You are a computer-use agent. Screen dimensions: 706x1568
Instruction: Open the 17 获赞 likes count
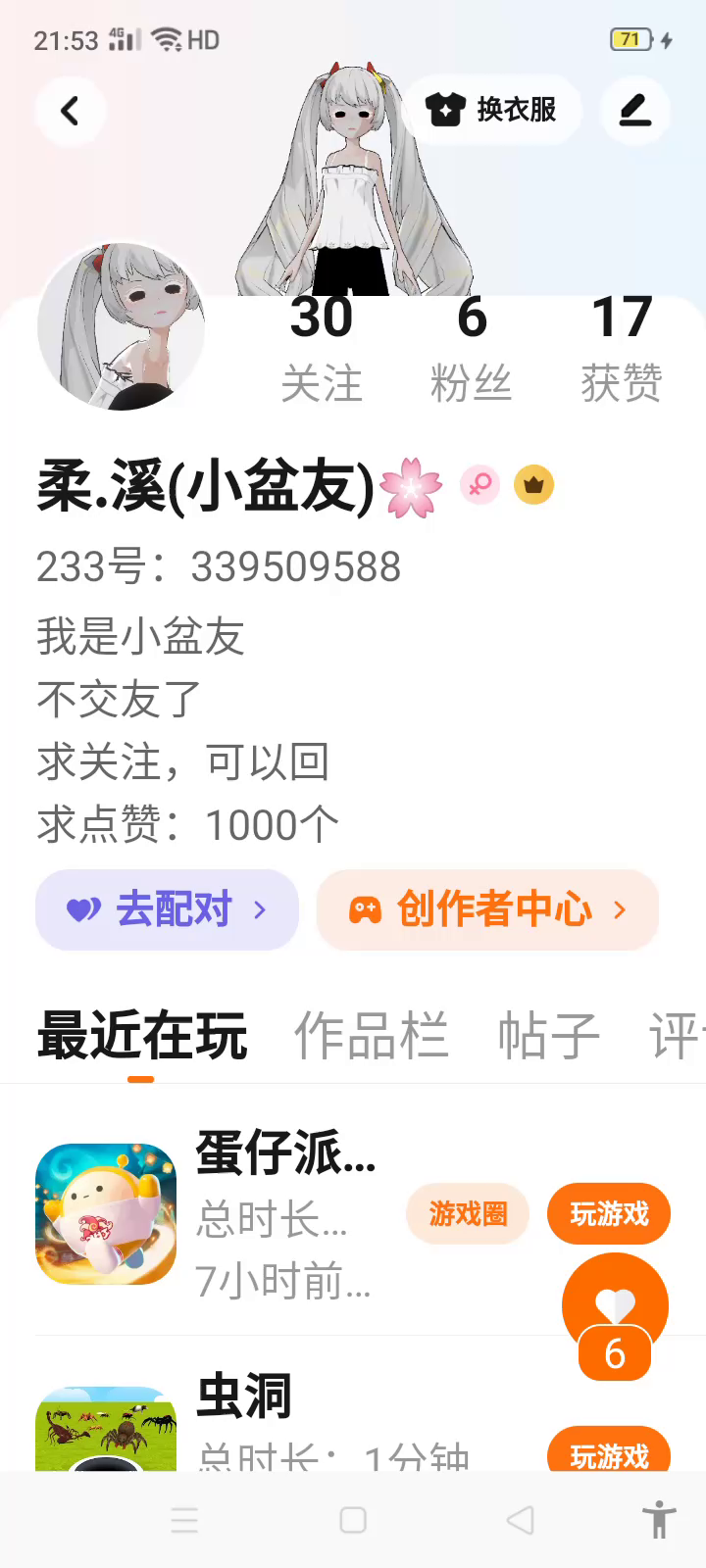click(x=622, y=348)
